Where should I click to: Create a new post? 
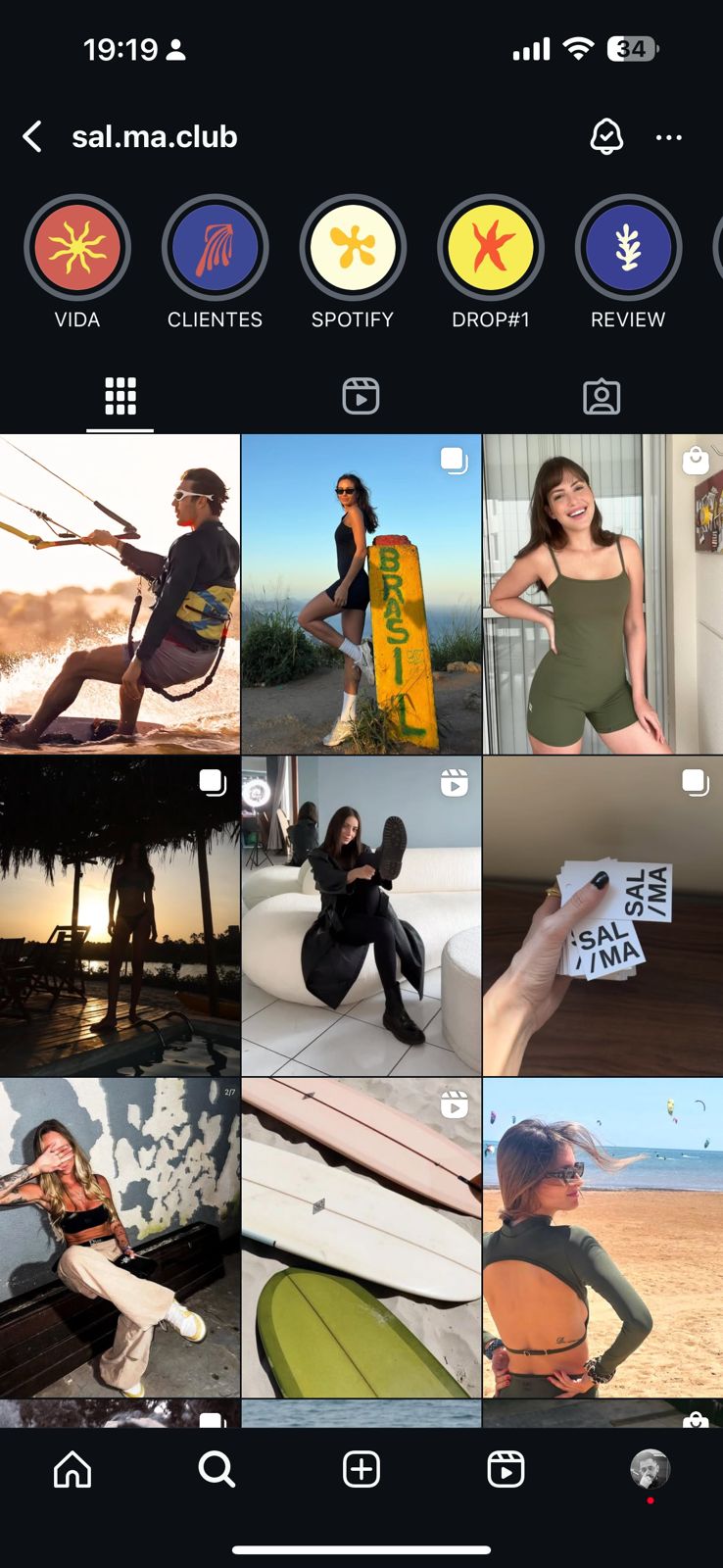(361, 1469)
